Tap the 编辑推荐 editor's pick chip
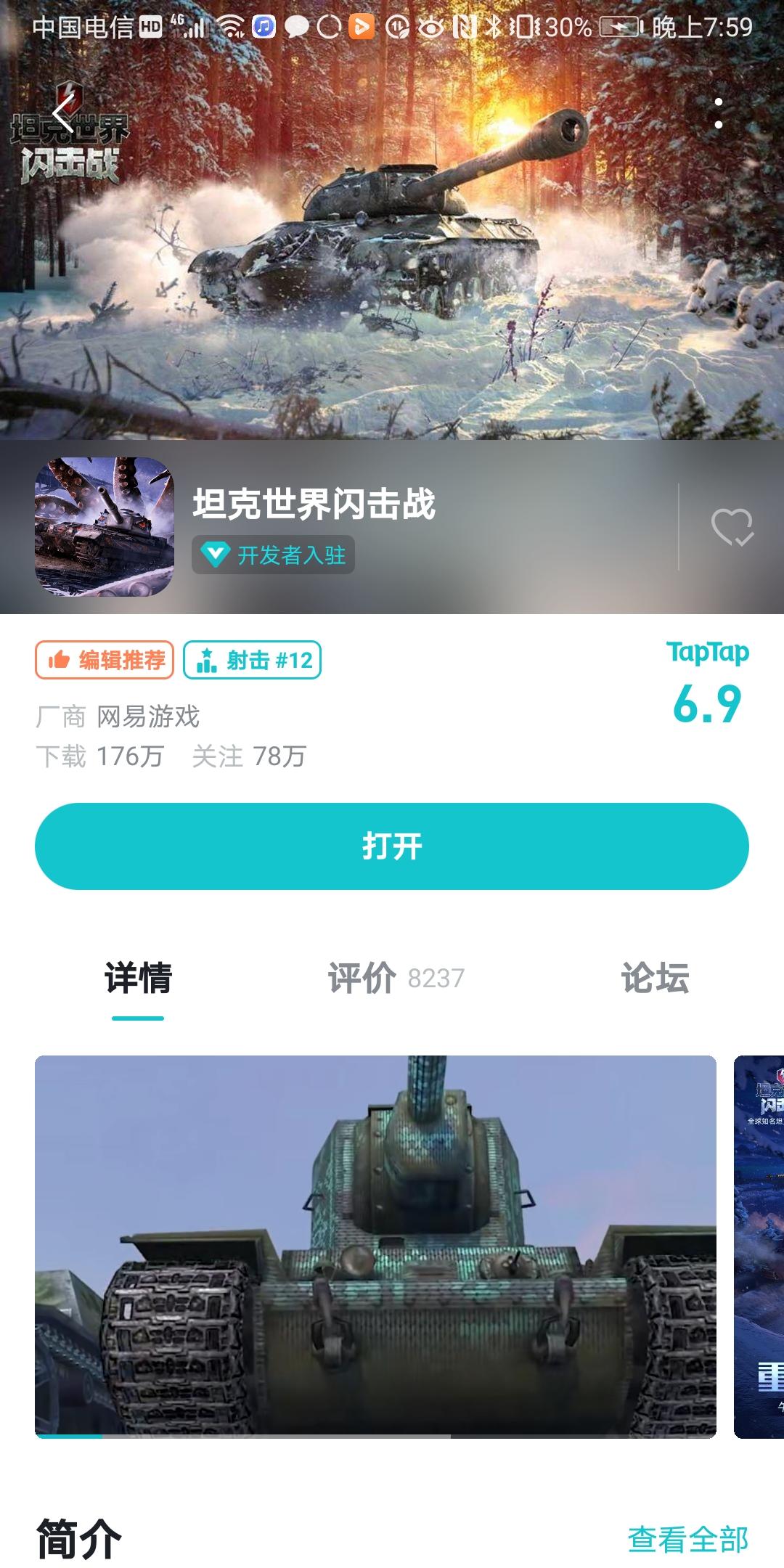Viewport: 784px width, 1568px height. (x=105, y=660)
